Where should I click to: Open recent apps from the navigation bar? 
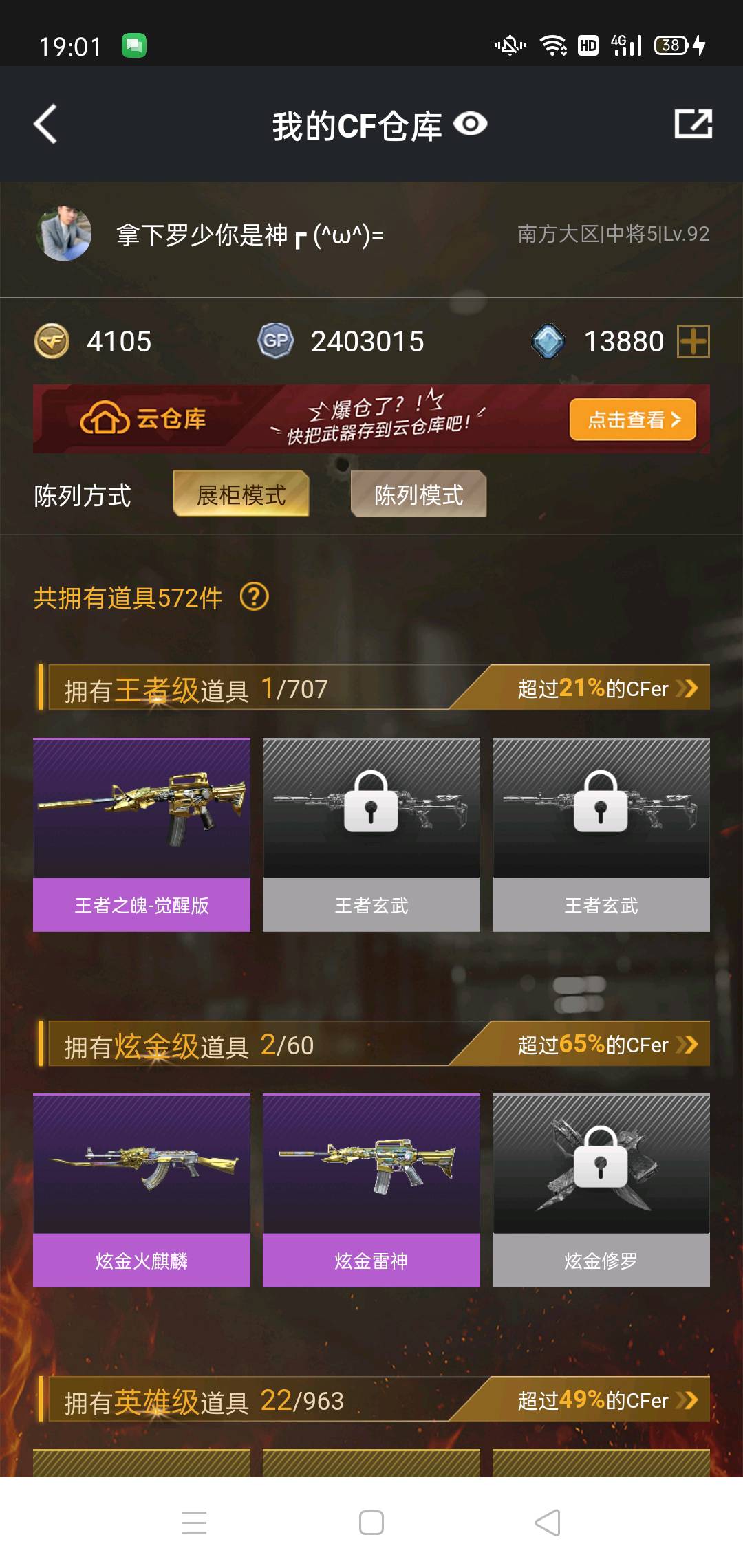click(x=194, y=1523)
